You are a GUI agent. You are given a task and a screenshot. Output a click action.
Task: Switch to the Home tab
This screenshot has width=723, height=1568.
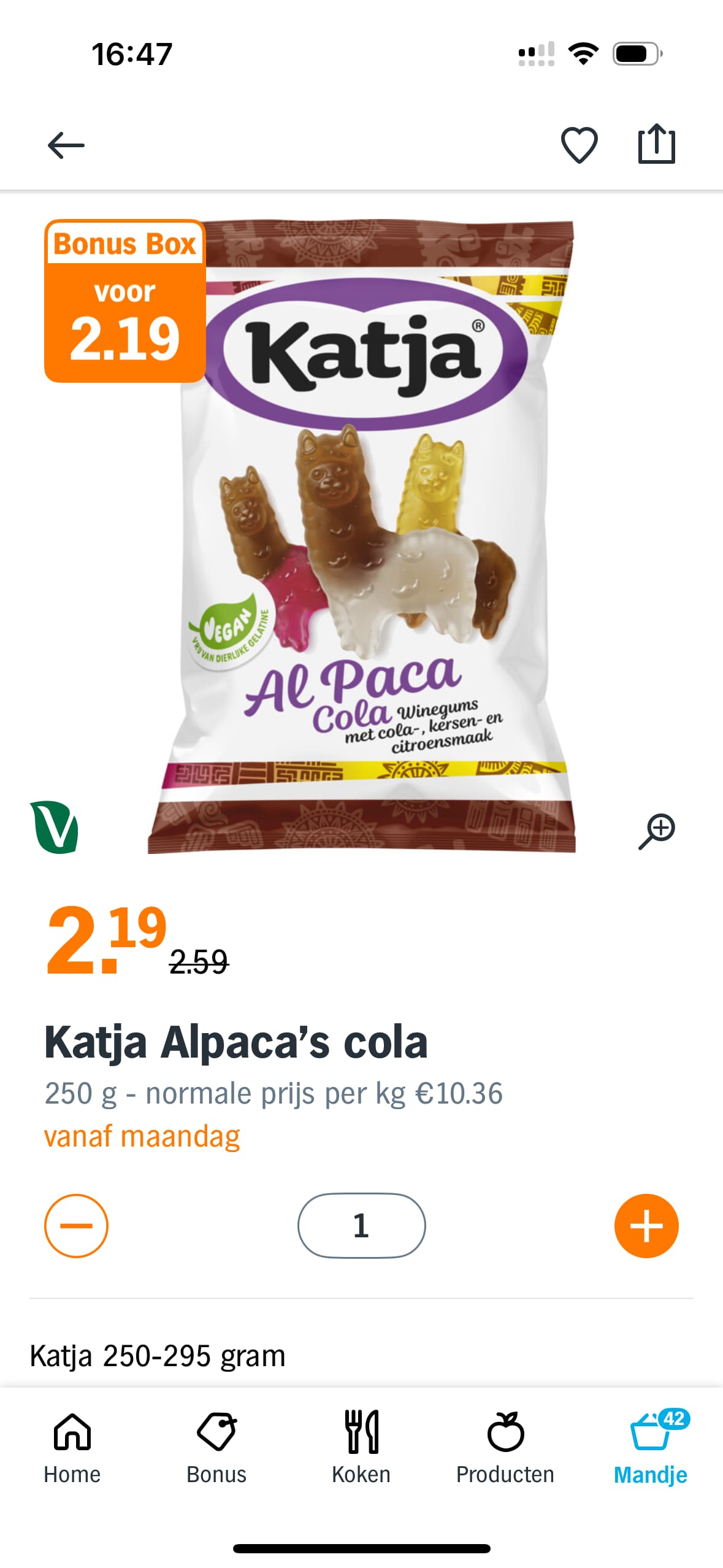(72, 1448)
